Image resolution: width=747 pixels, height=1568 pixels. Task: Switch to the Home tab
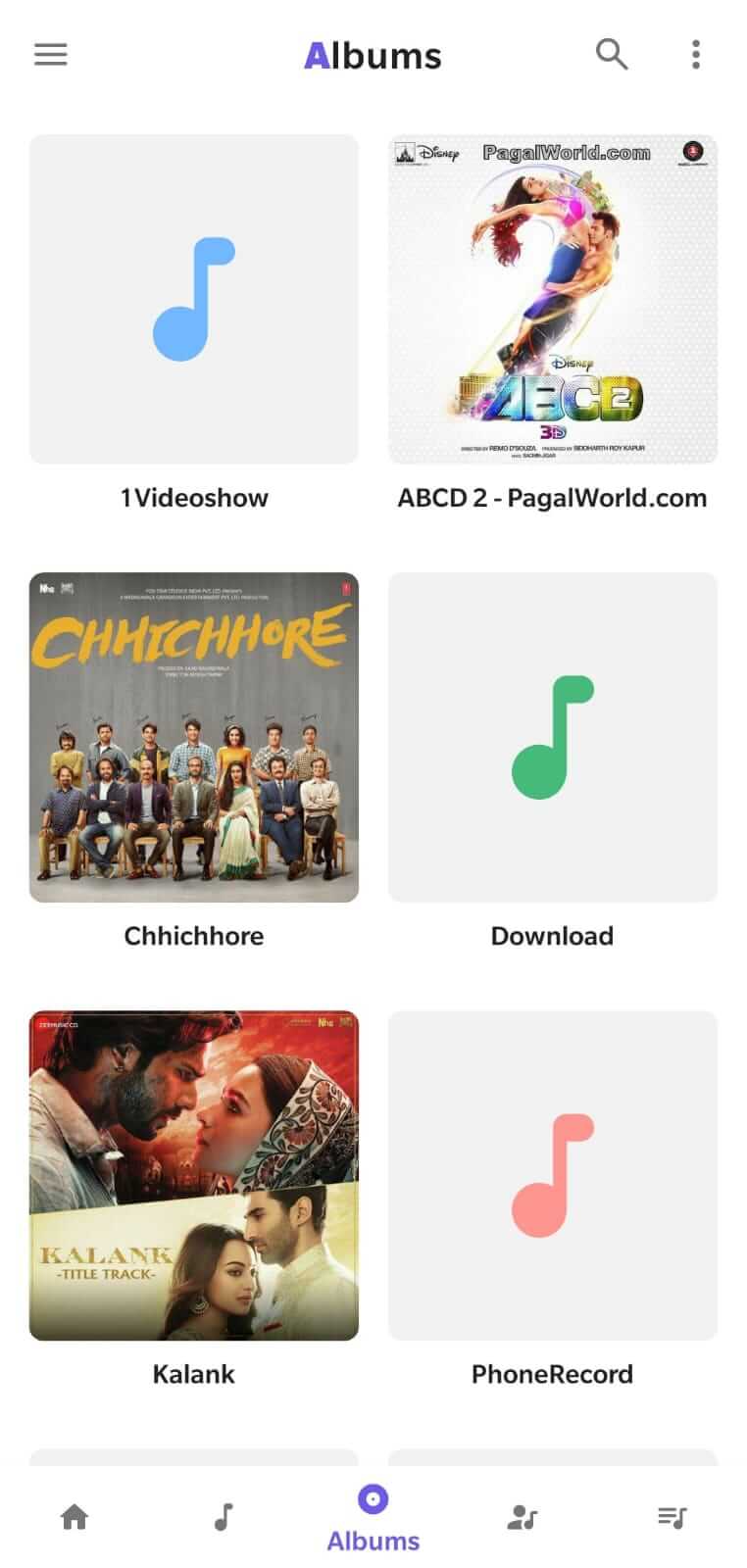click(x=75, y=1517)
